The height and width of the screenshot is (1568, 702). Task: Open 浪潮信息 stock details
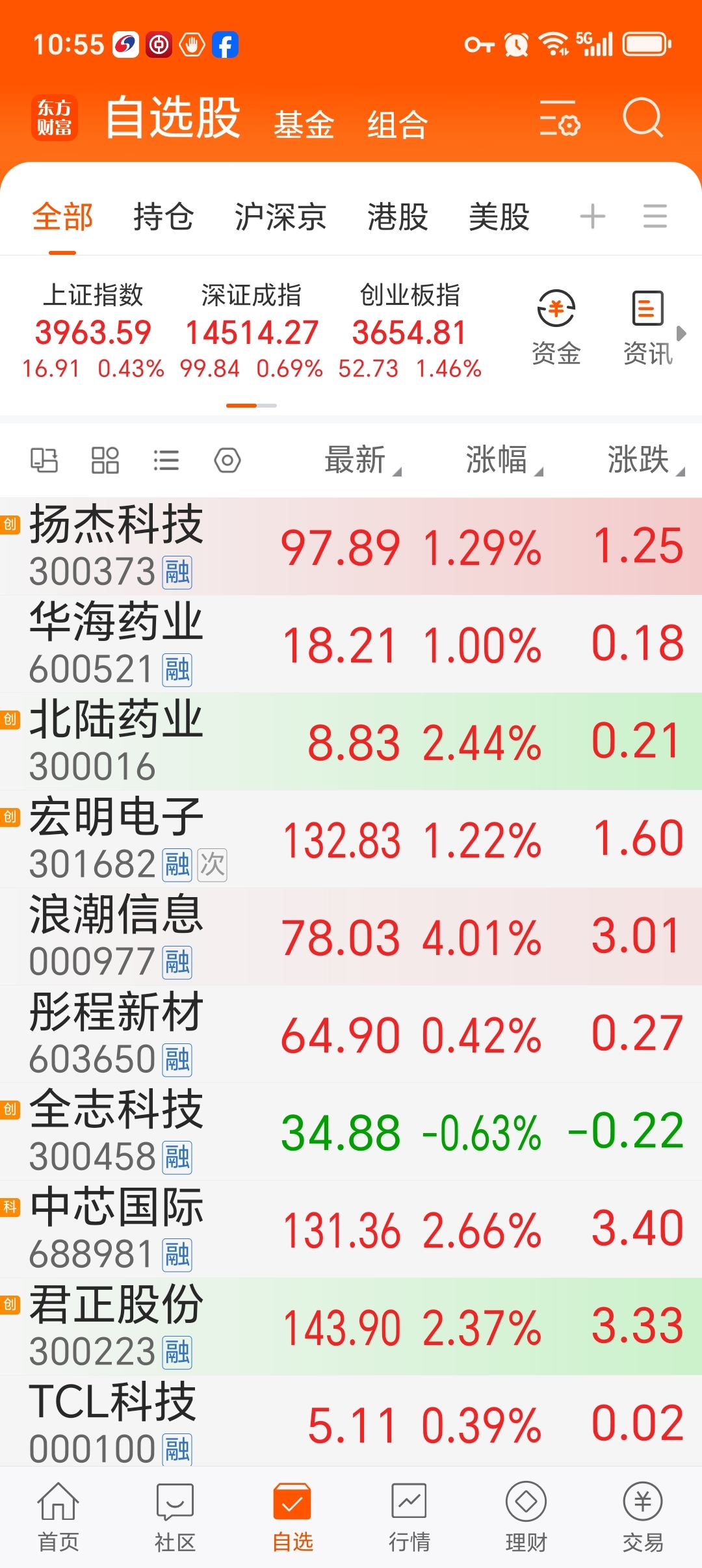pos(351,936)
